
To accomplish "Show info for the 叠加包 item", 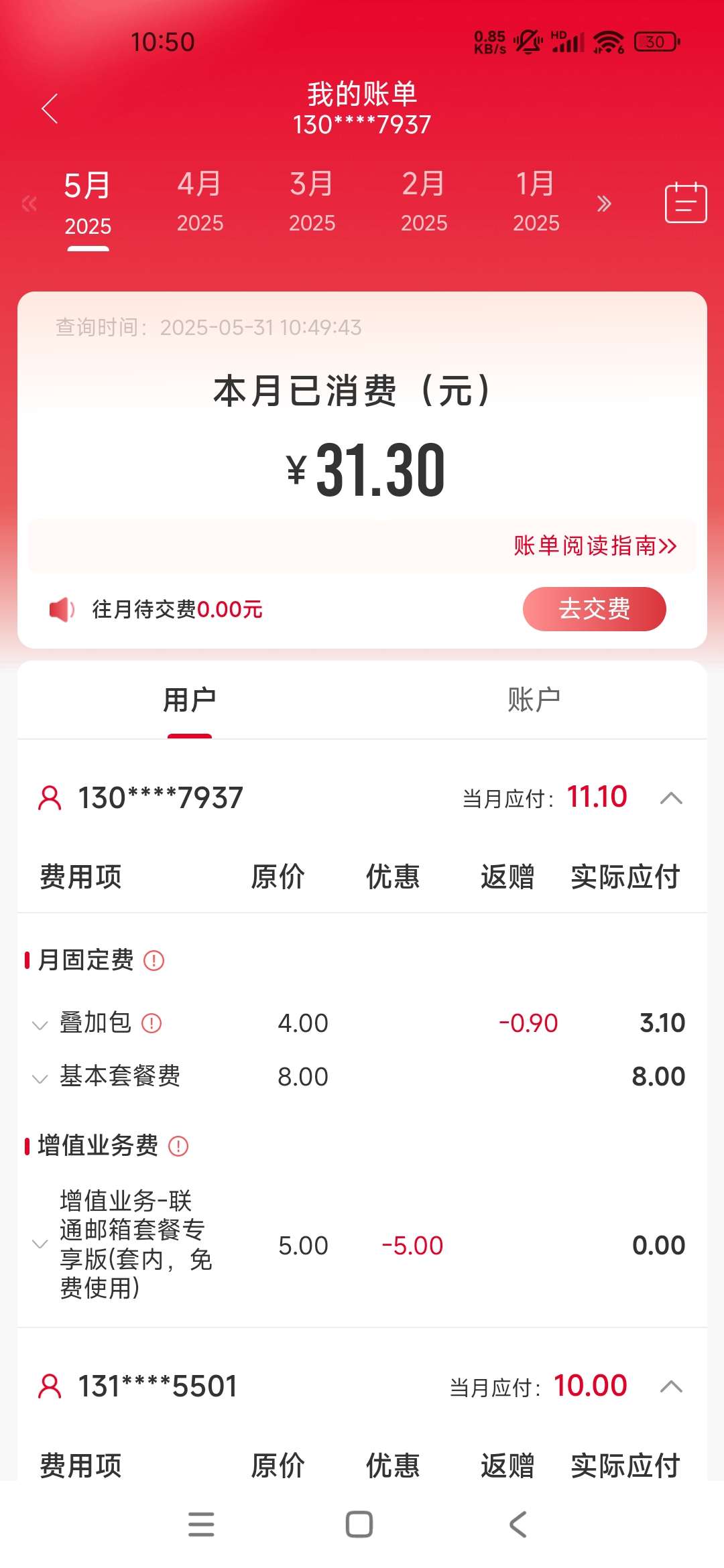I will pyautogui.click(x=152, y=1023).
